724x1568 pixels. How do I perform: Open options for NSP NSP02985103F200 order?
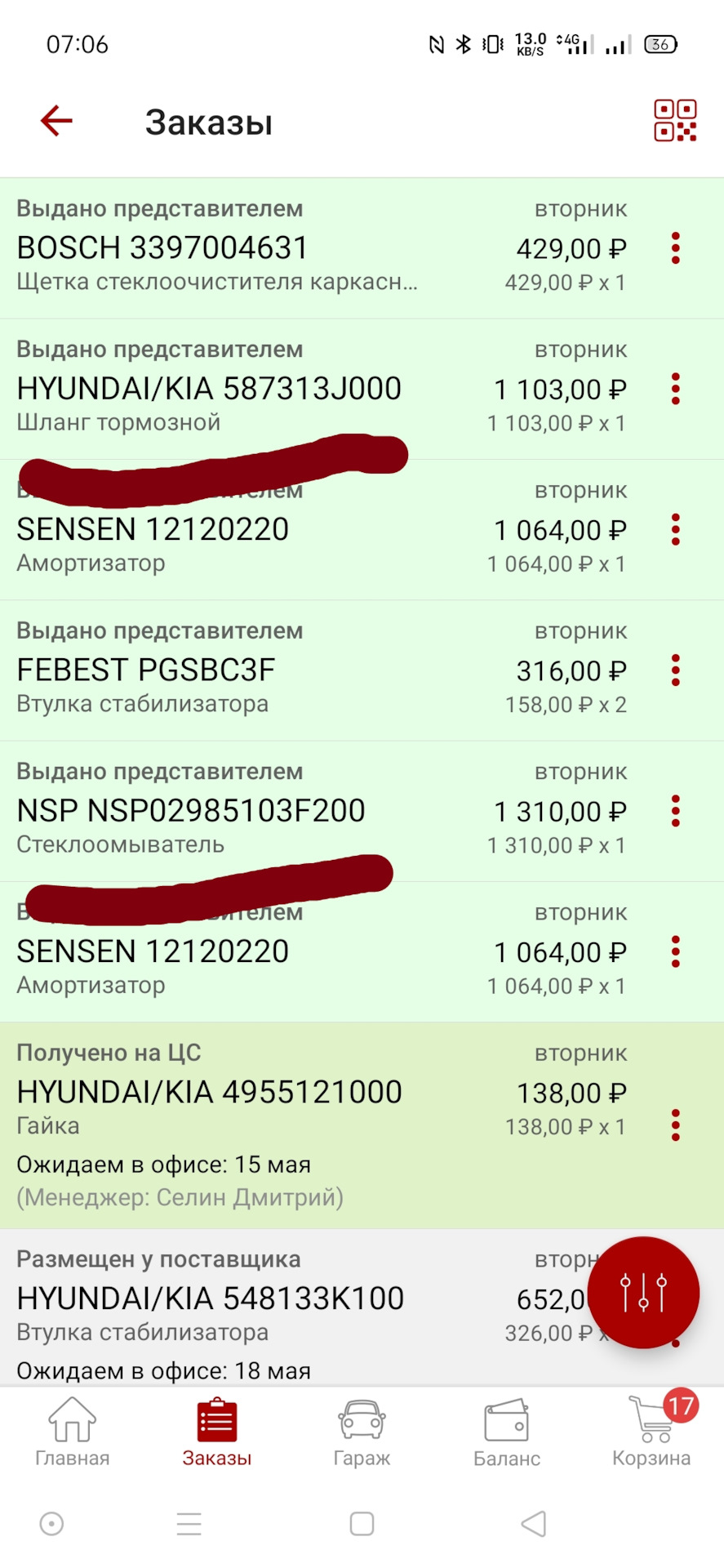pyautogui.click(x=675, y=811)
